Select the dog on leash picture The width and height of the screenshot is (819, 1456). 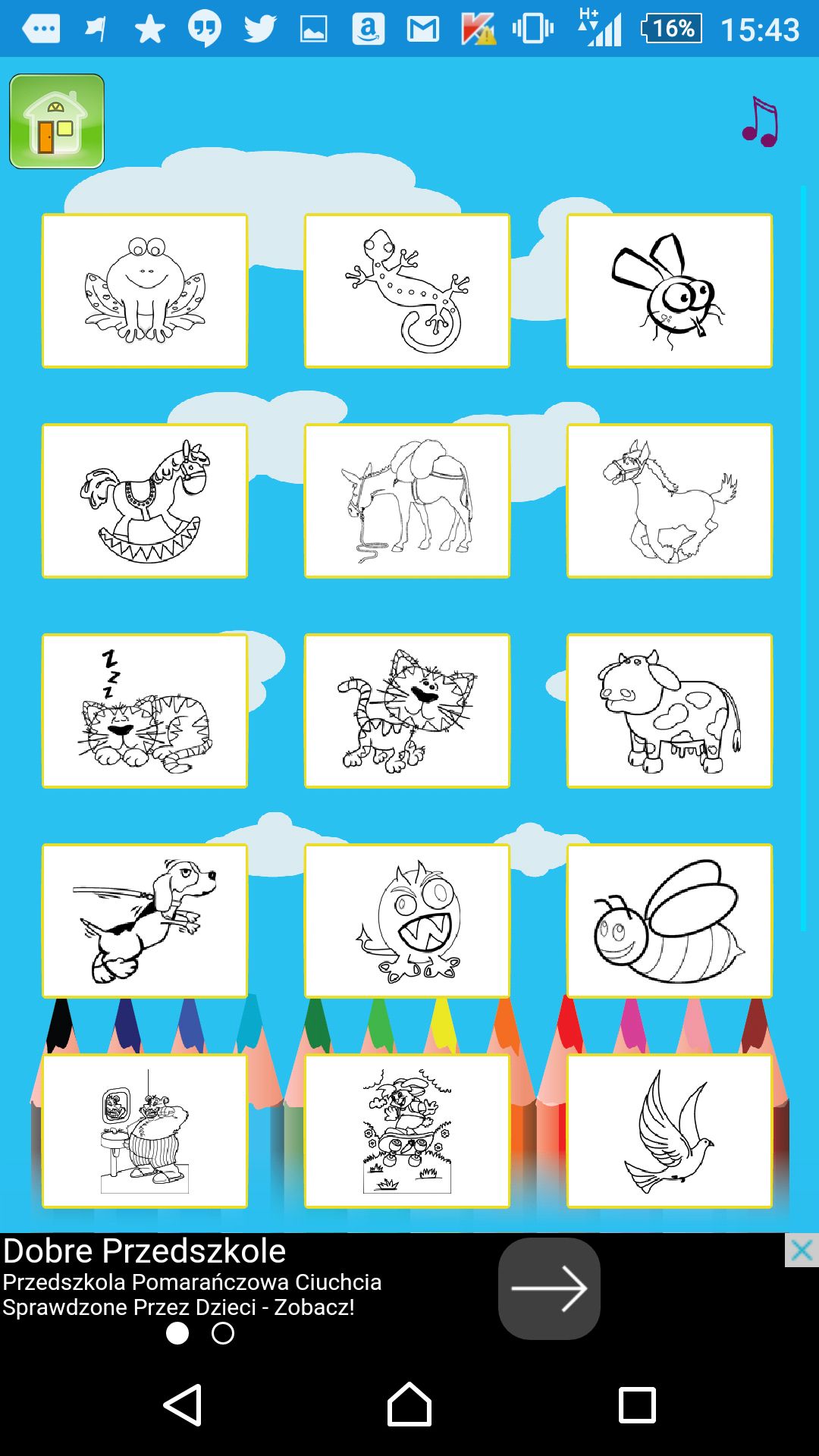point(145,921)
